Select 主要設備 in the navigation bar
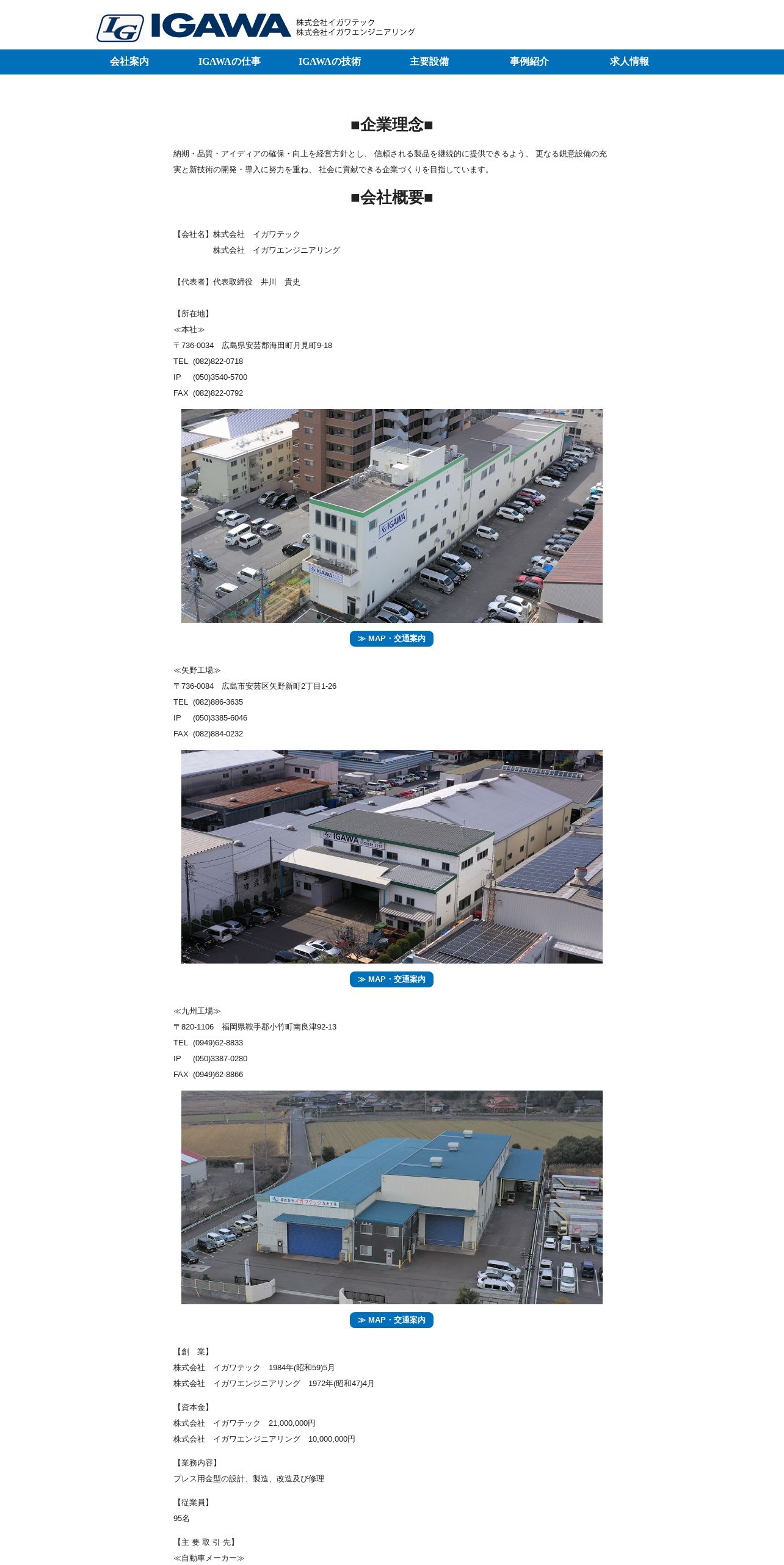This screenshot has width=784, height=1565. [x=429, y=62]
